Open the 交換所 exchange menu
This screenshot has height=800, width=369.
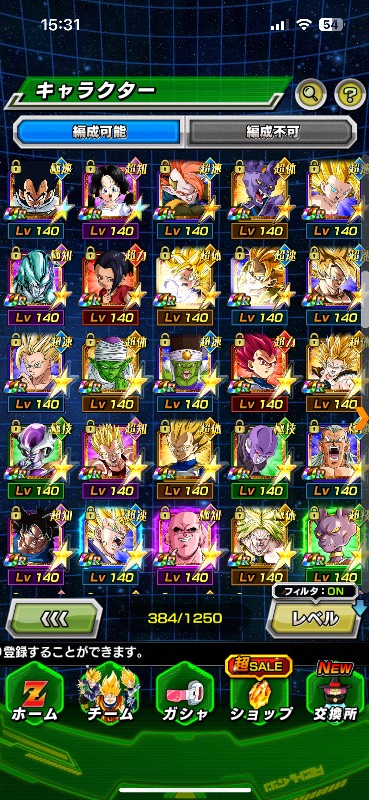(x=334, y=696)
